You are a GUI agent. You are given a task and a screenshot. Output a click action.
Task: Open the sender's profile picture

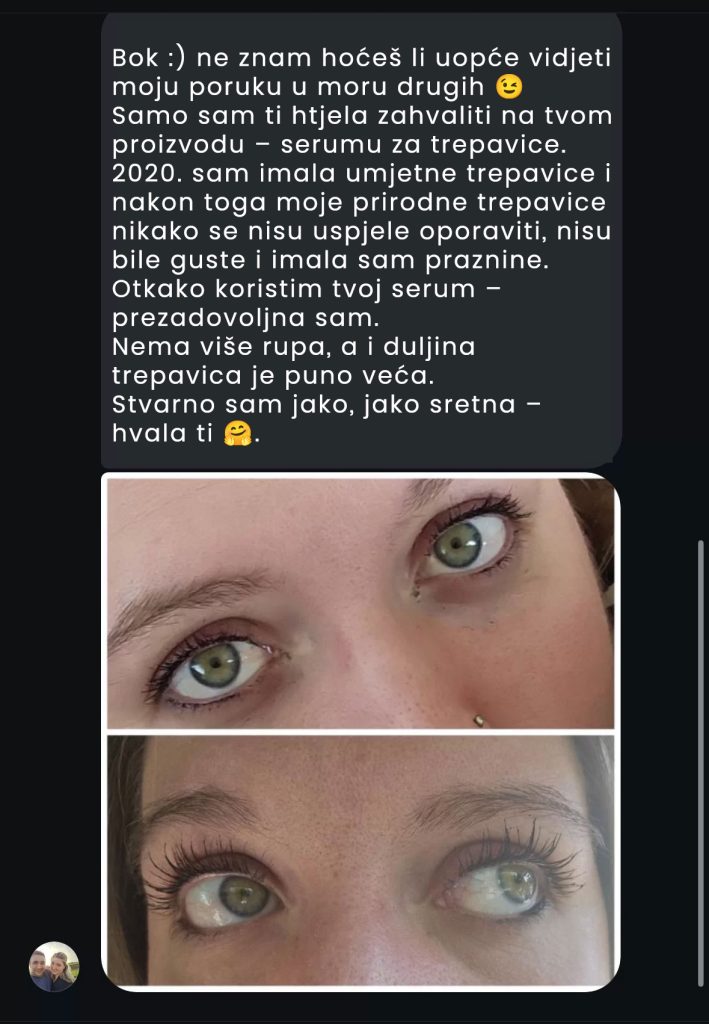[x=53, y=966]
